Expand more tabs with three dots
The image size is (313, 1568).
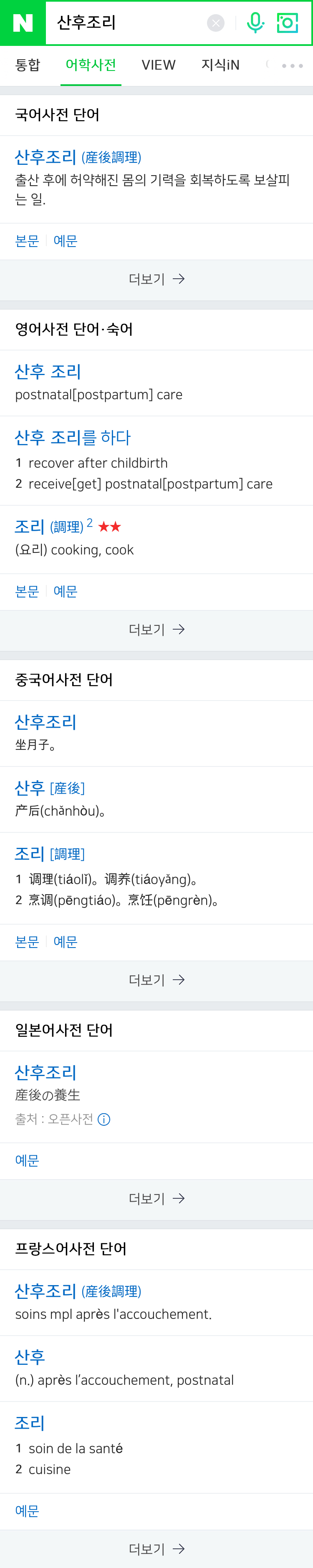[292, 66]
